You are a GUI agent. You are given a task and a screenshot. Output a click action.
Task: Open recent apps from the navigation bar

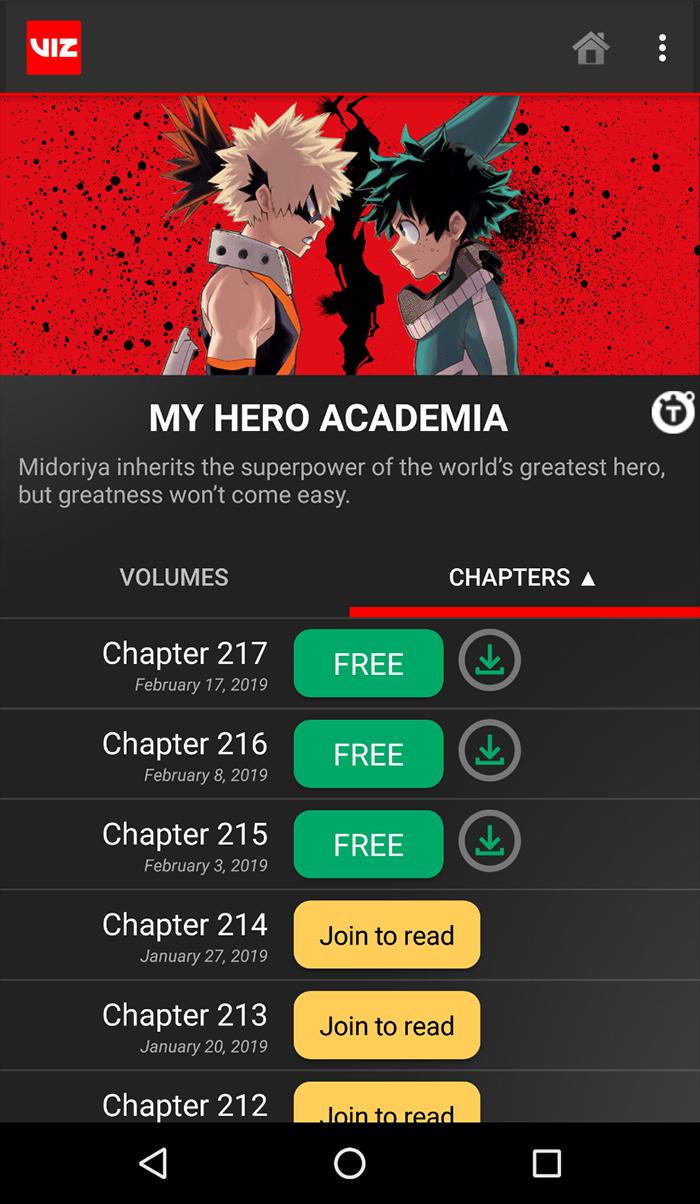click(x=547, y=1163)
